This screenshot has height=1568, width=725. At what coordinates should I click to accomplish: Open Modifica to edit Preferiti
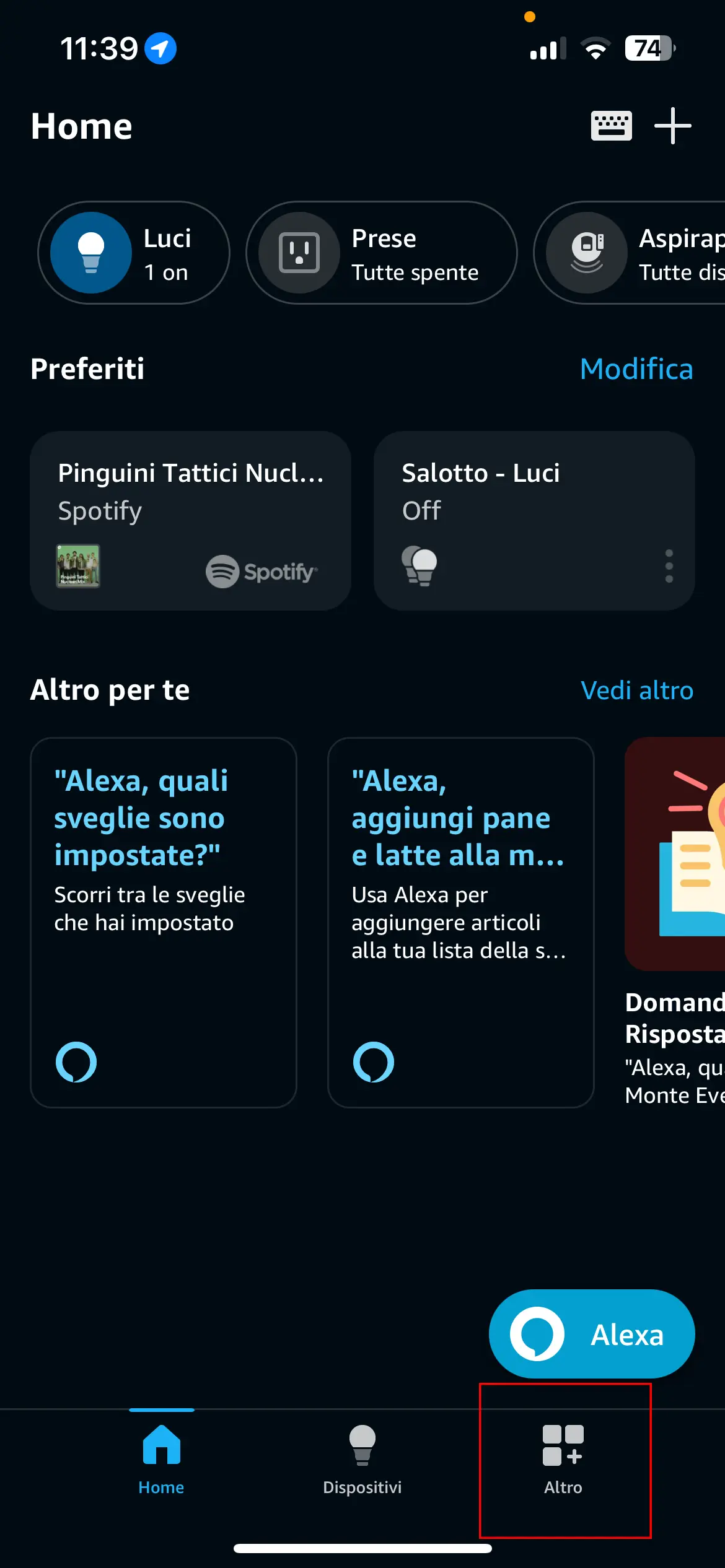[636, 369]
